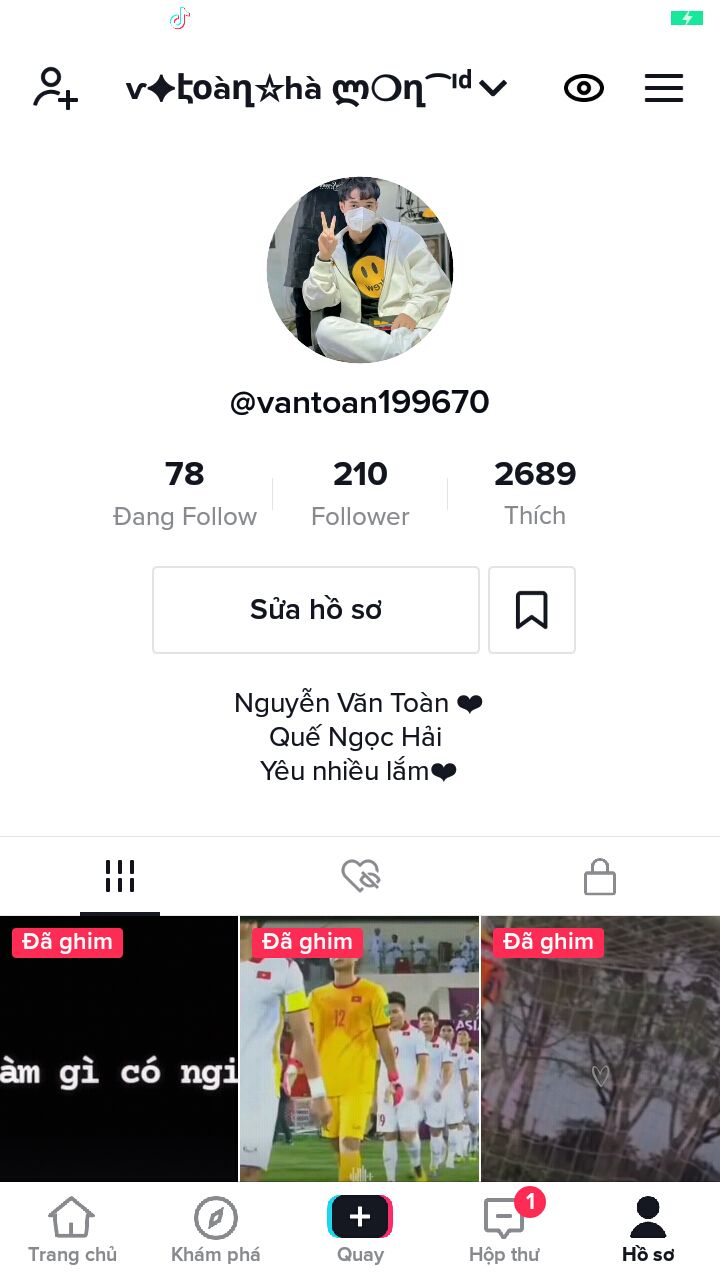Tap the profile avatar photo
This screenshot has height=1280, width=720.
360,270
